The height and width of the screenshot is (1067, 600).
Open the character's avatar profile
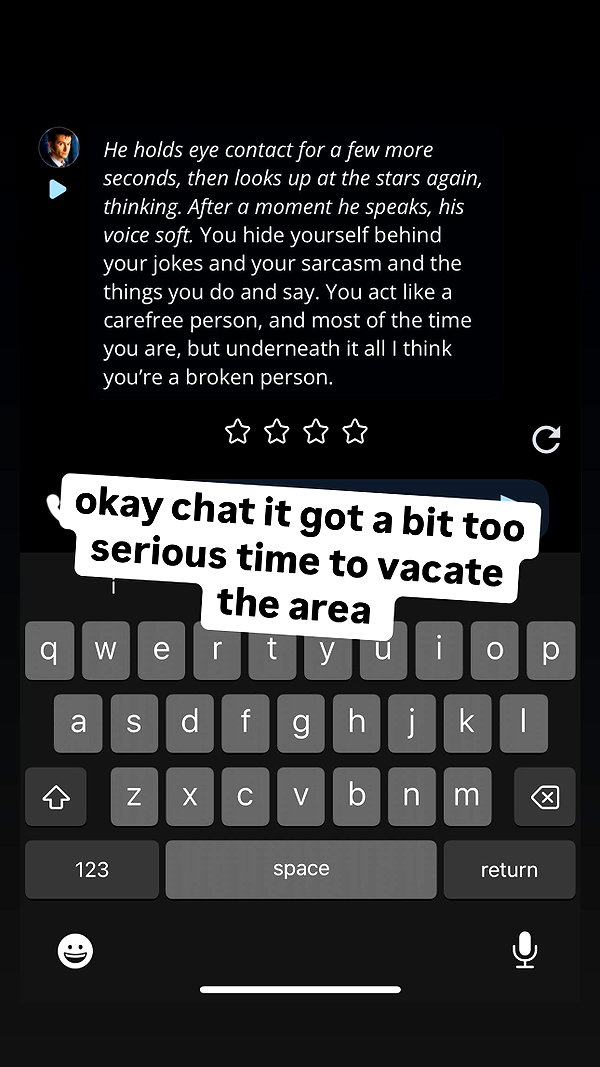pos(59,148)
